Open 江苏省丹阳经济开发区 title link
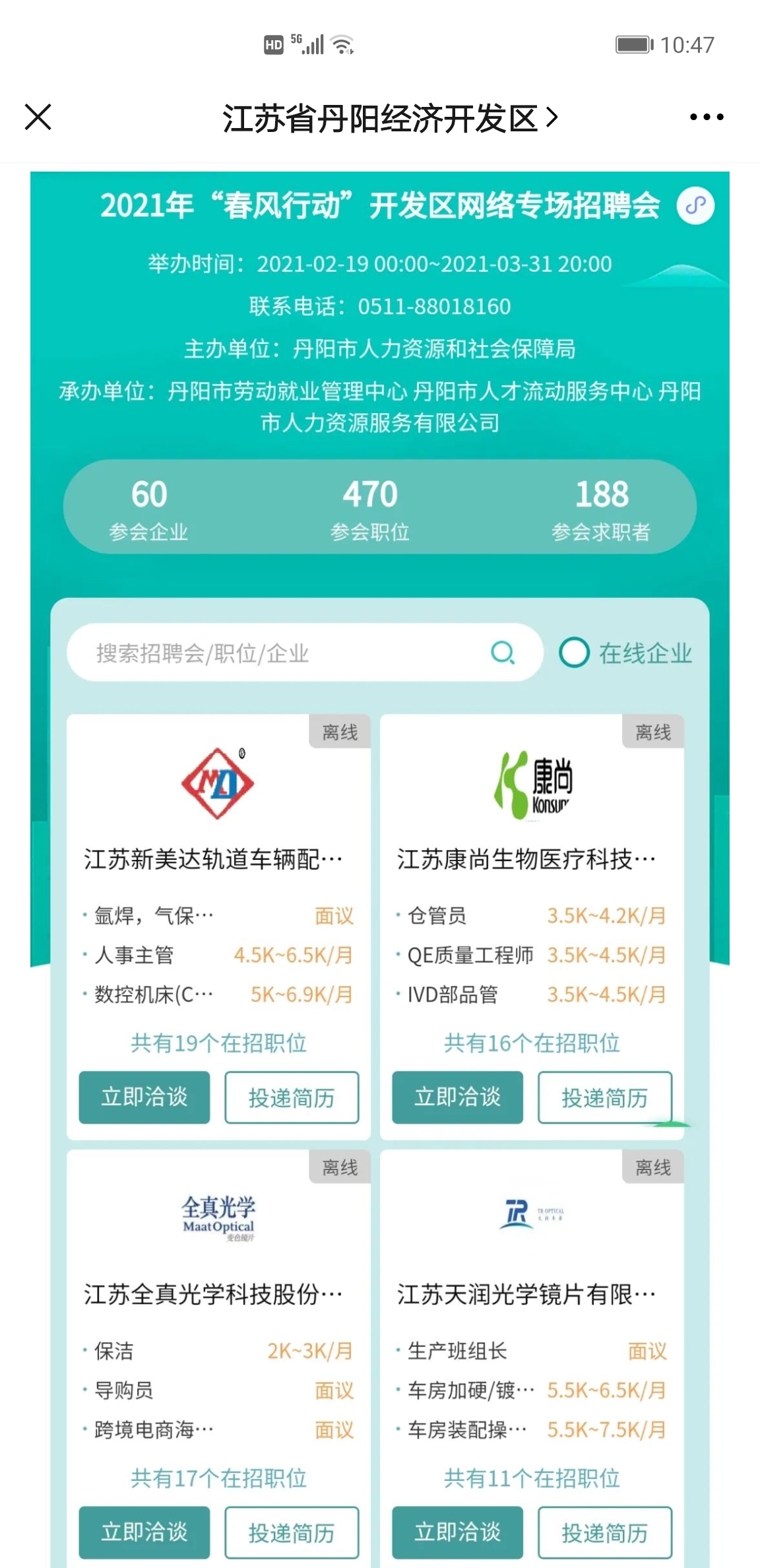Screen dimensions: 760x1568 [x=389, y=119]
